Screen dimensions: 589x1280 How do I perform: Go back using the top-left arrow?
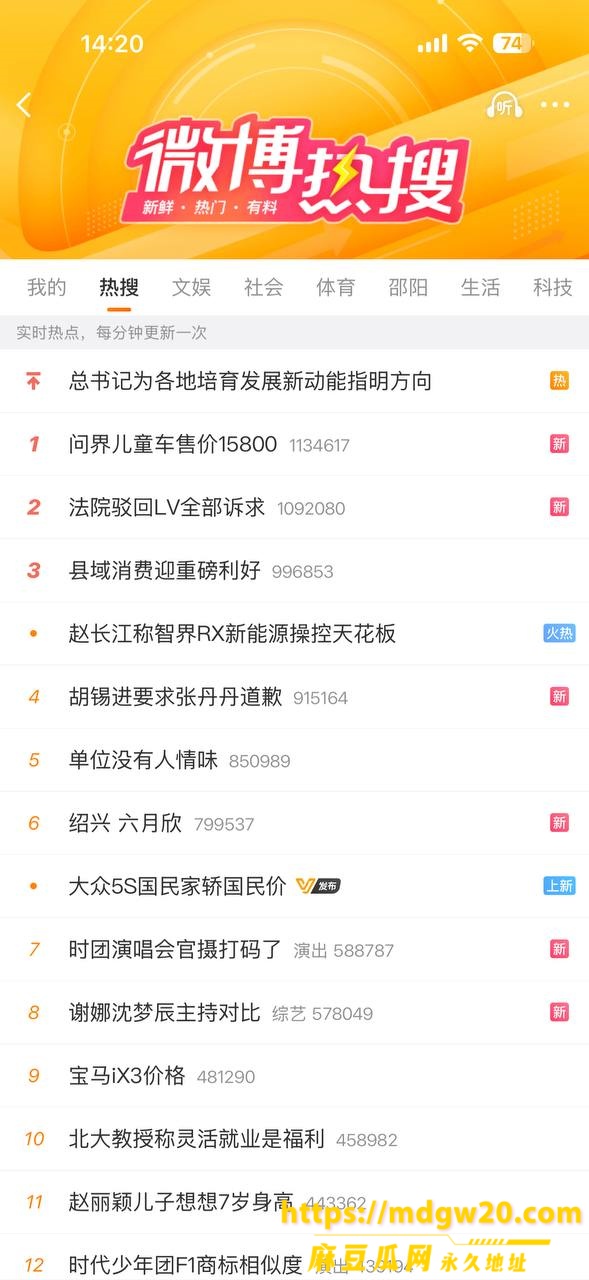pos(24,105)
